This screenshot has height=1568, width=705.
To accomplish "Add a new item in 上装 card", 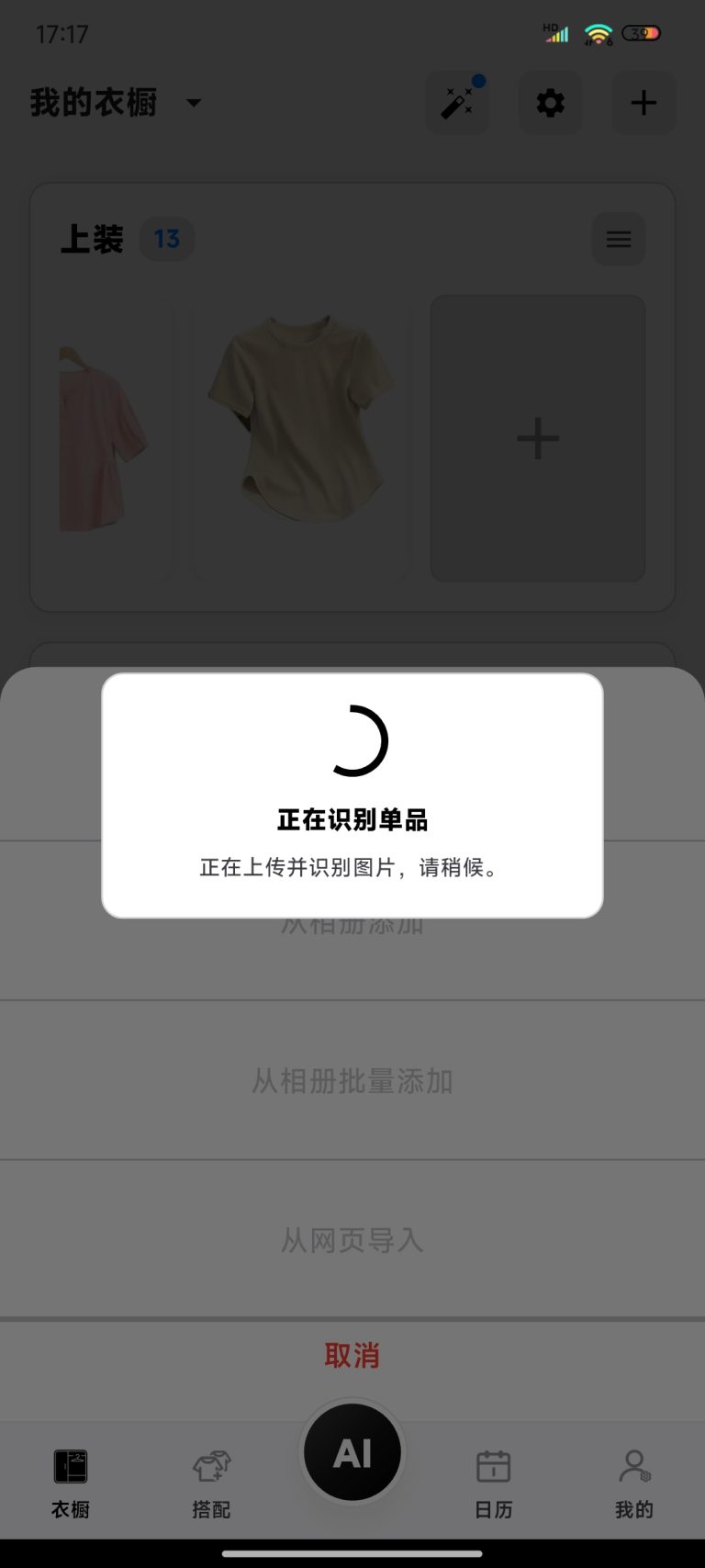I will tap(538, 438).
